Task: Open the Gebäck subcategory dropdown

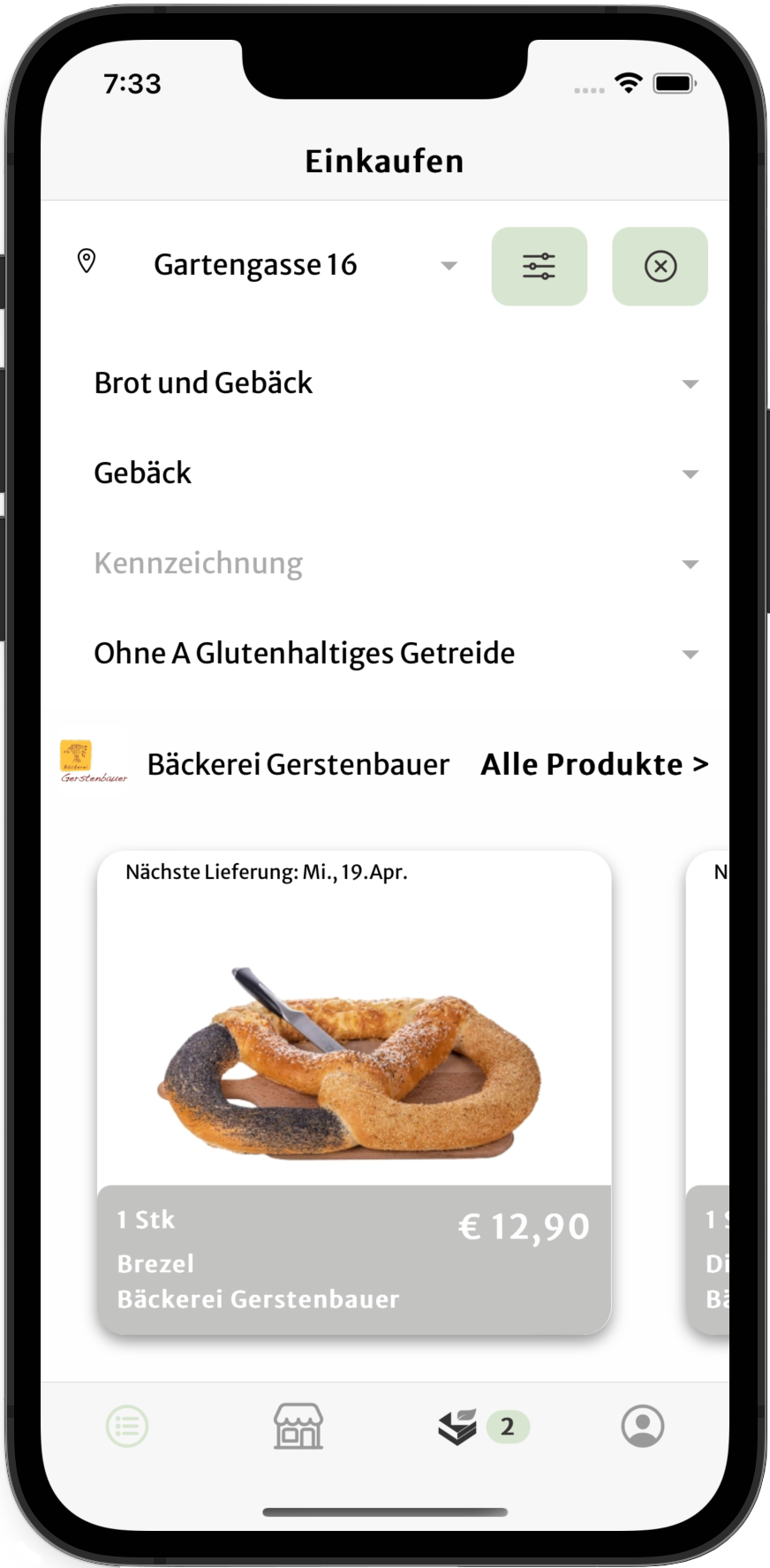Action: tap(396, 473)
